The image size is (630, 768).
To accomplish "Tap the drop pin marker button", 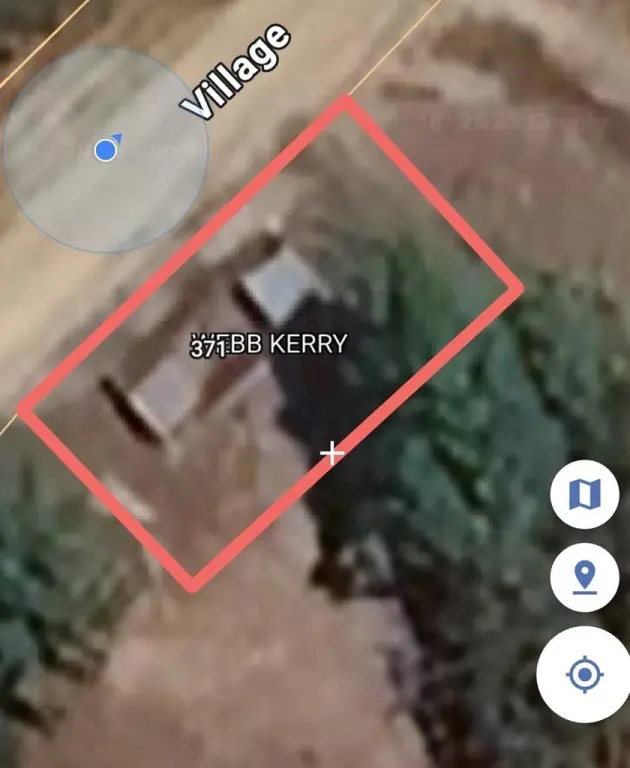I will pos(583,579).
